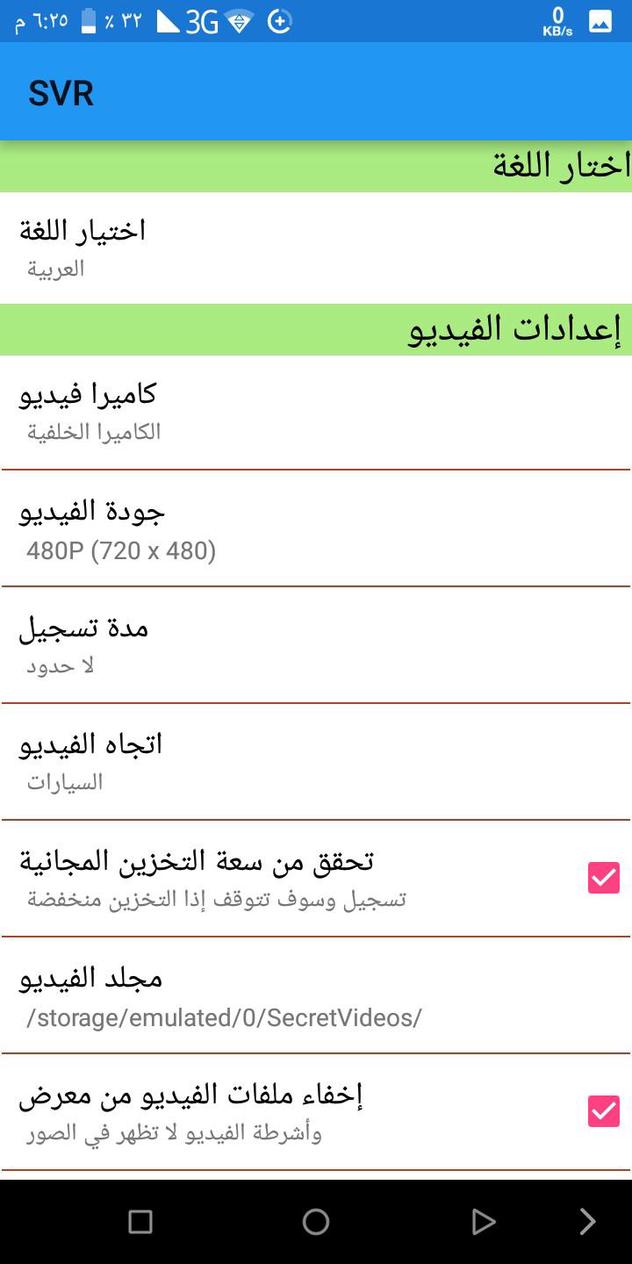
Task: Tap the square recent apps button
Action: point(141,1221)
